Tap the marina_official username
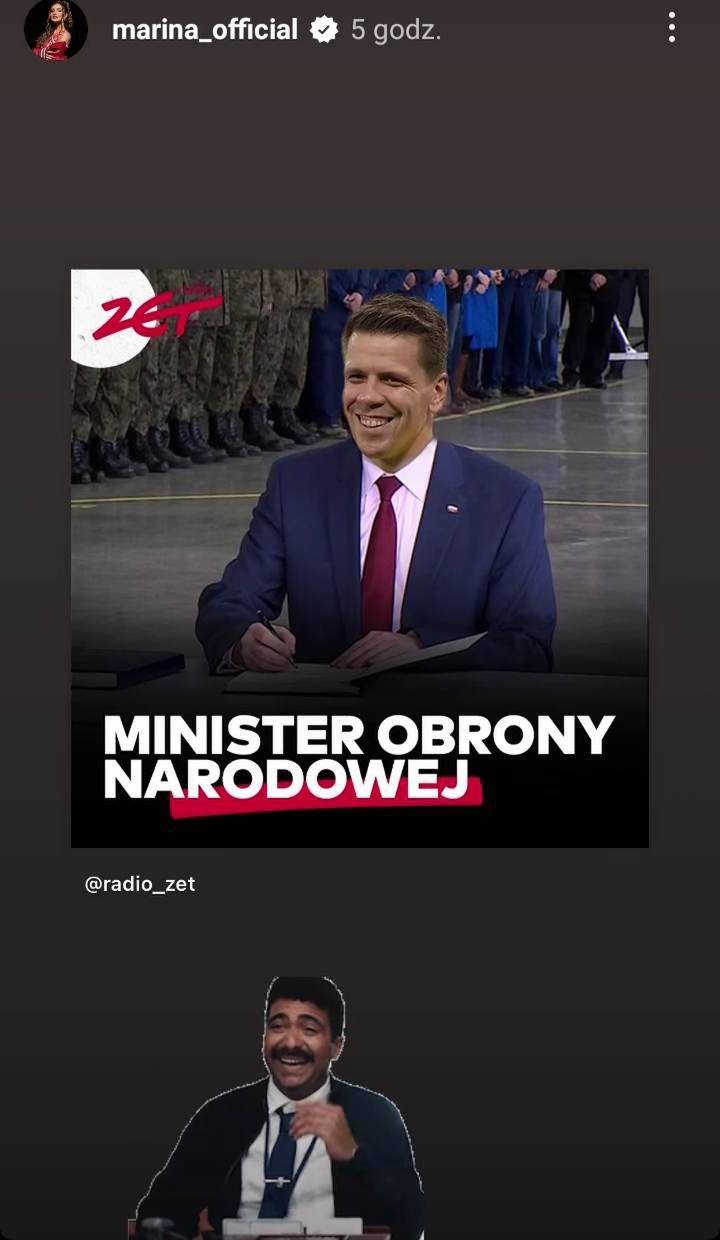This screenshot has height=1240, width=720. coord(204,30)
